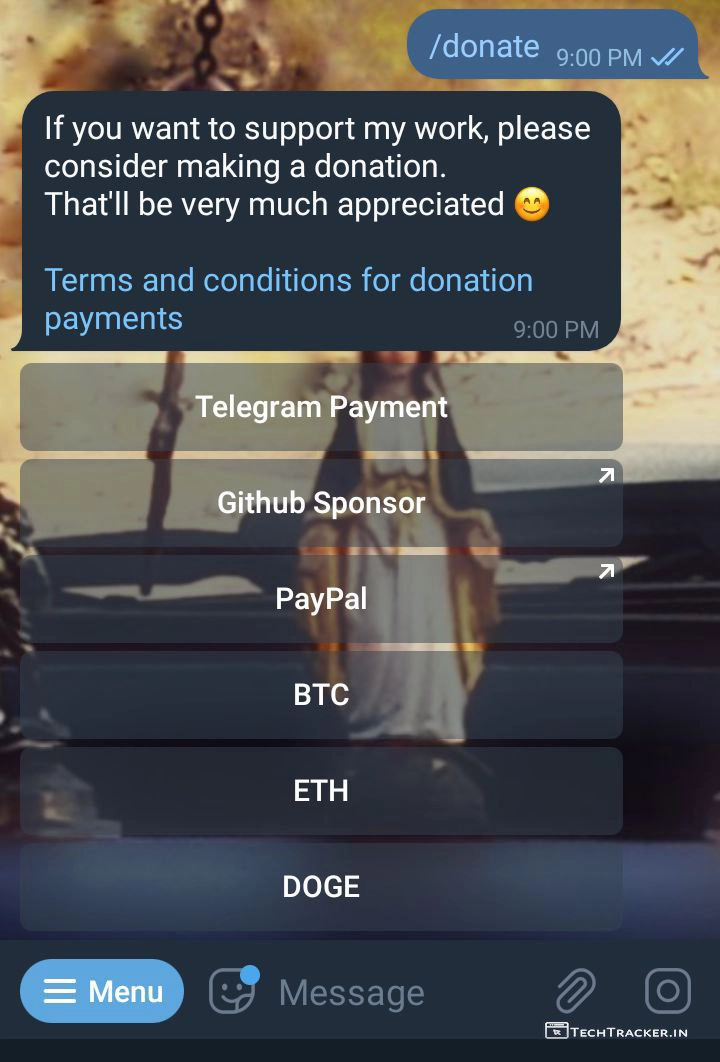This screenshot has height=1062, width=720.
Task: Donate via the PayPal button
Action: click(321, 598)
